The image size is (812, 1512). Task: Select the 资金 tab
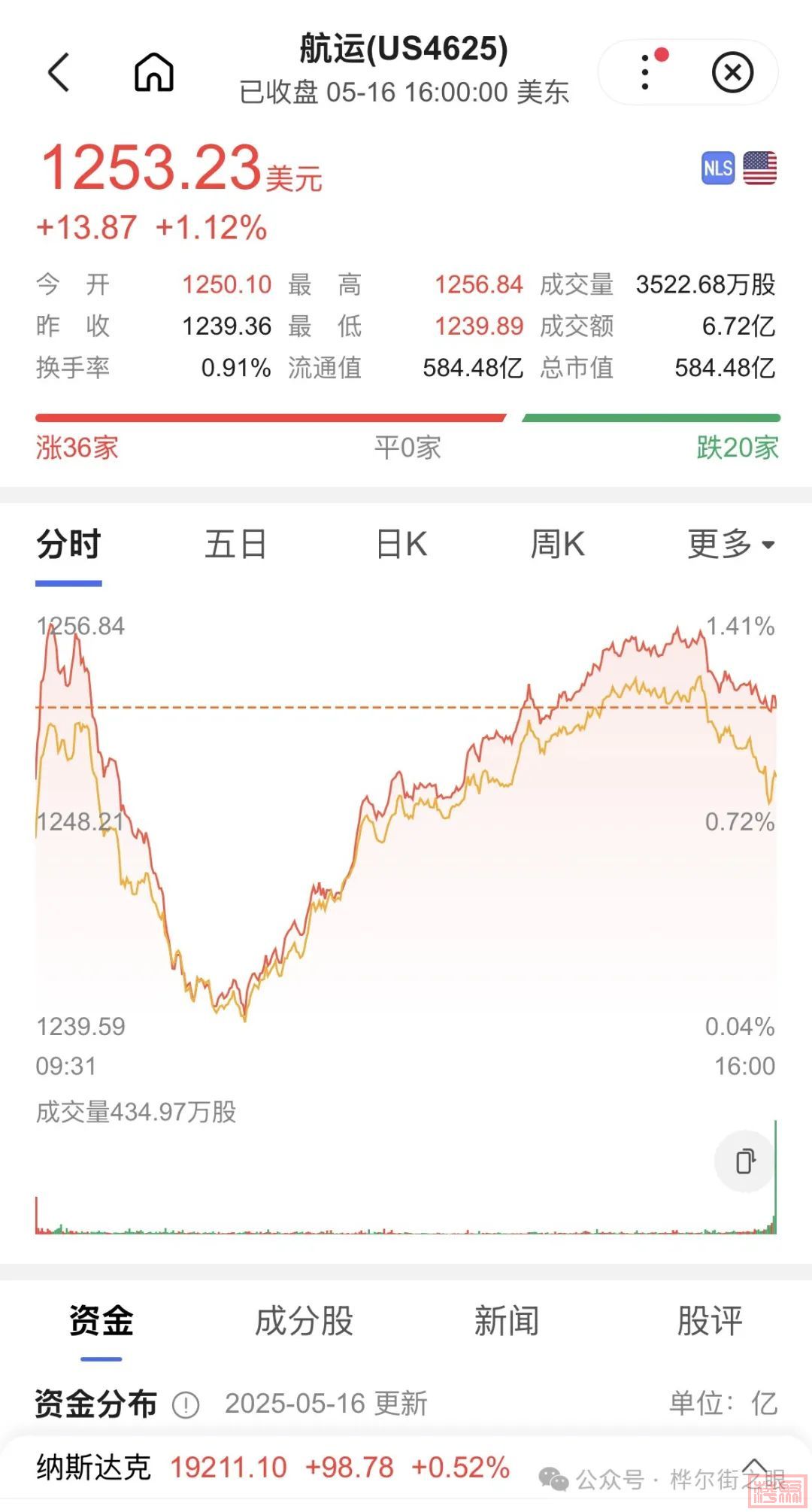(101, 1321)
